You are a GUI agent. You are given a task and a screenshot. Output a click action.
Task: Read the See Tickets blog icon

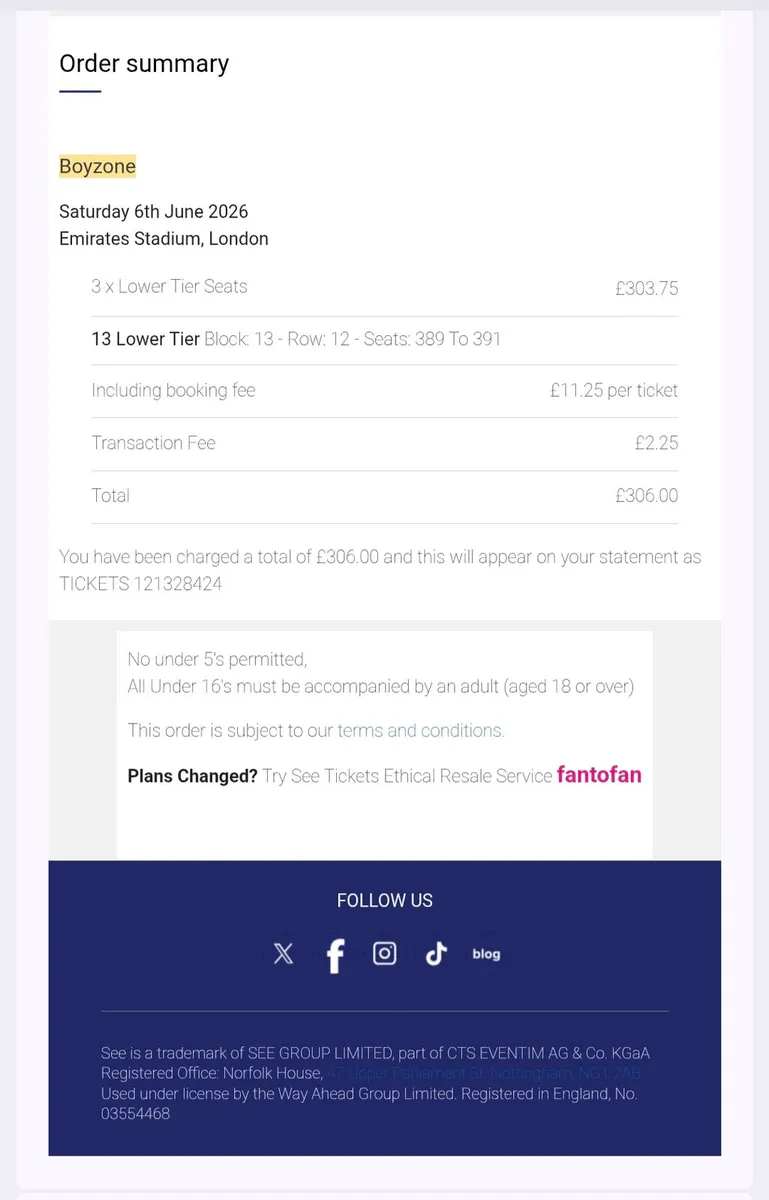coord(486,953)
